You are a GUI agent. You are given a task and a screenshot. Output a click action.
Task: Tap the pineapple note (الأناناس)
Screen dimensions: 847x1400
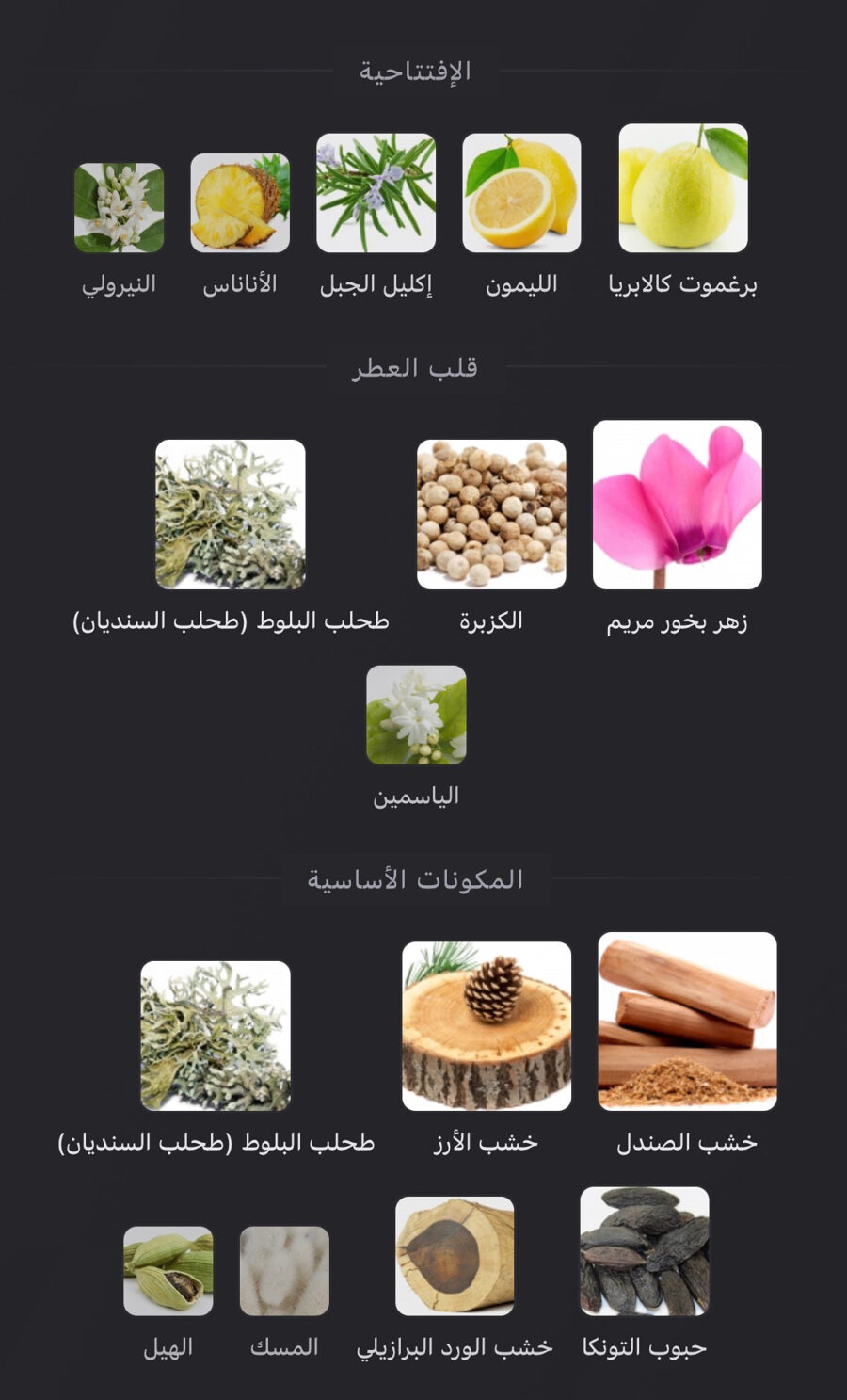(240, 203)
